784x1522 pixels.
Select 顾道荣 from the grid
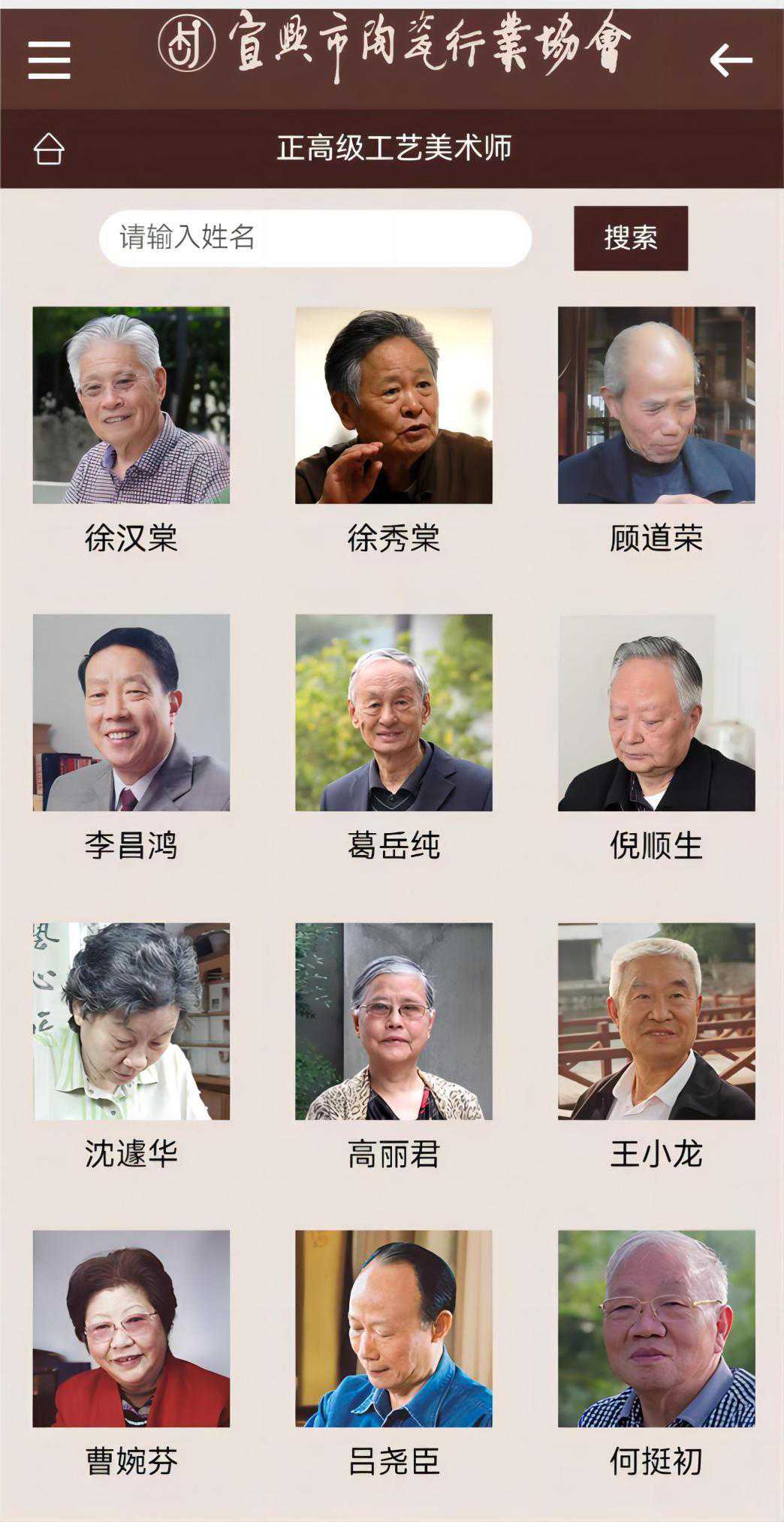pyautogui.click(x=656, y=406)
